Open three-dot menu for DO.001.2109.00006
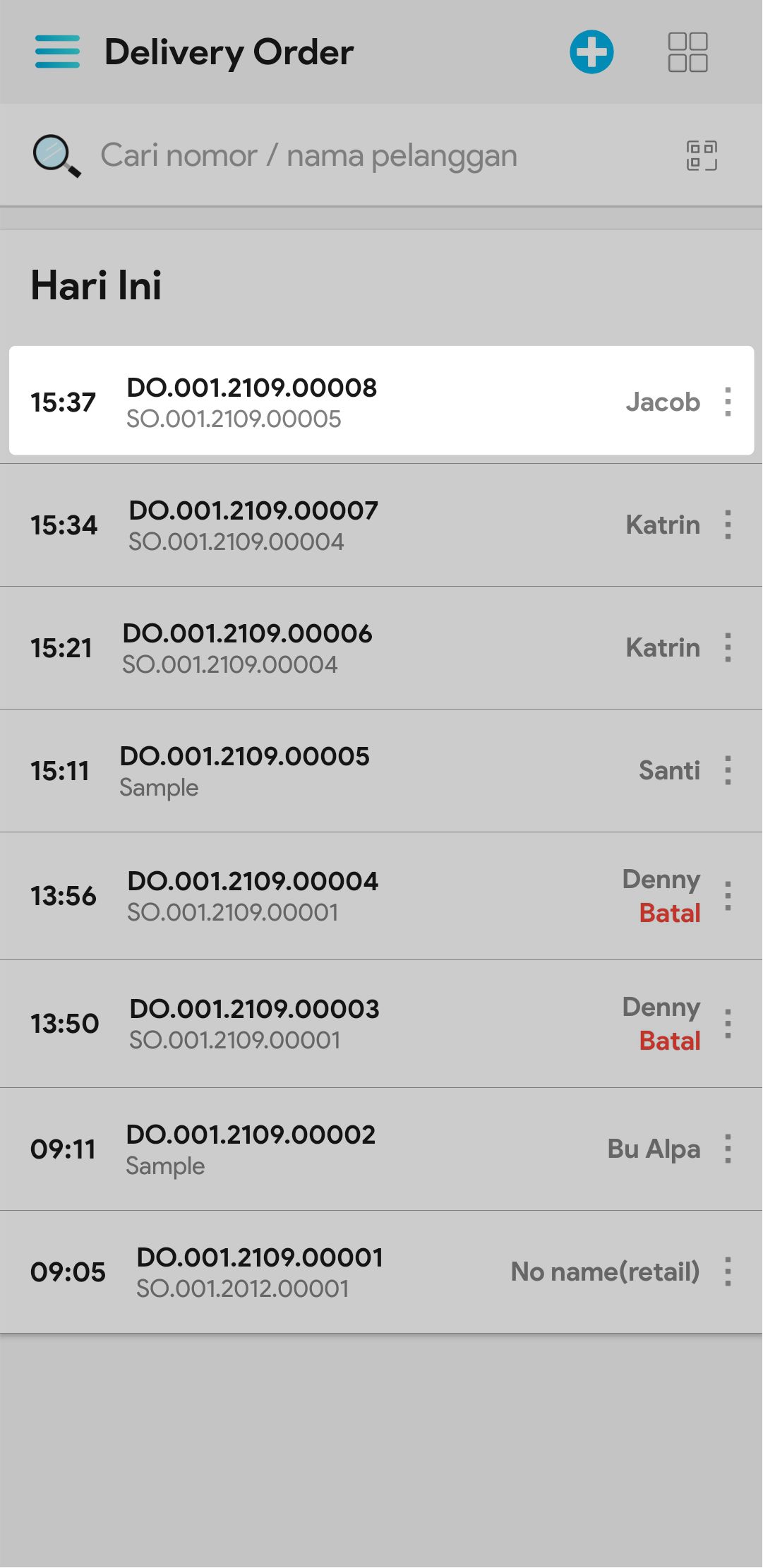The height and width of the screenshot is (1568, 763). [728, 647]
